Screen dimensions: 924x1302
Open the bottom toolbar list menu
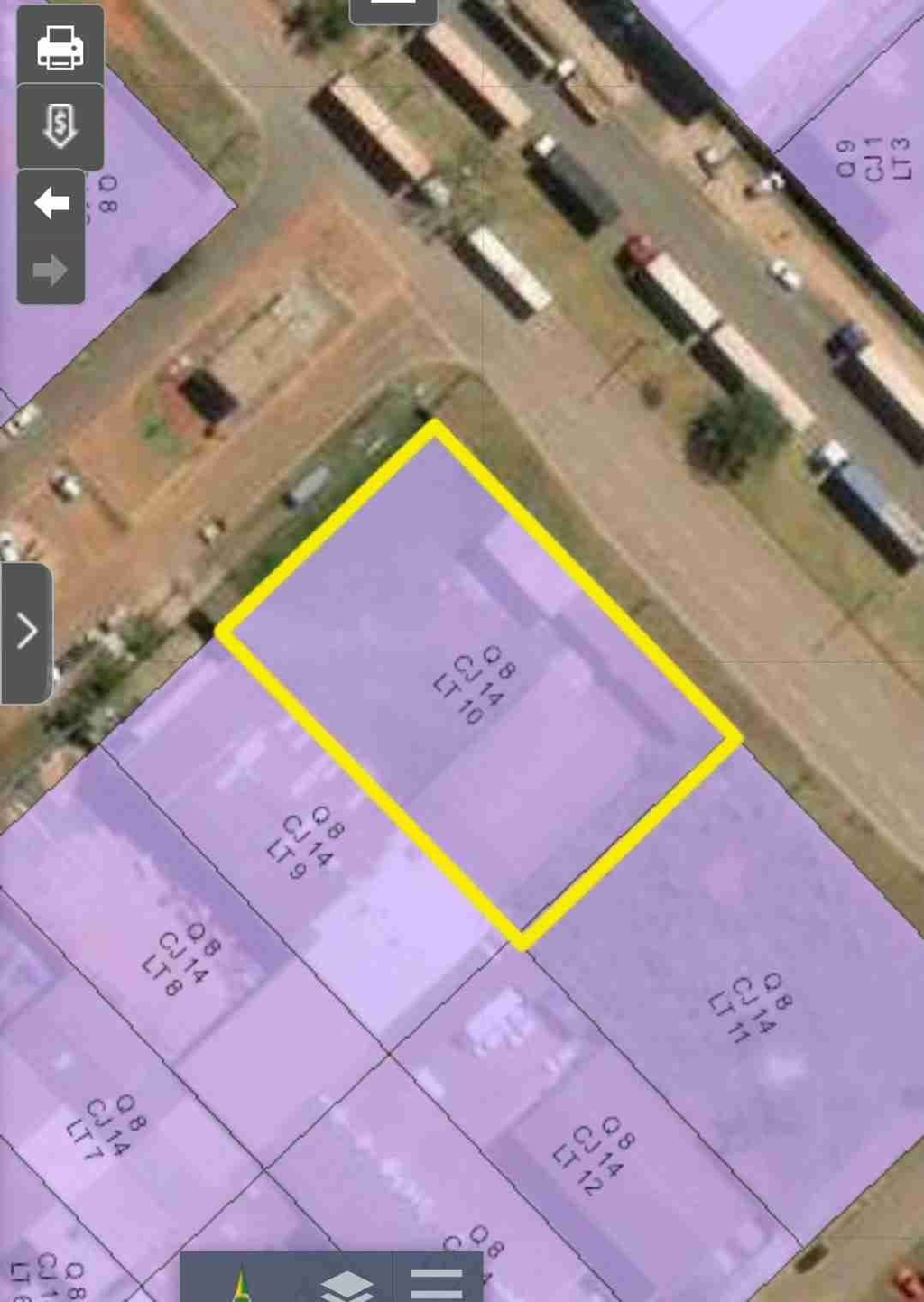tap(437, 1283)
